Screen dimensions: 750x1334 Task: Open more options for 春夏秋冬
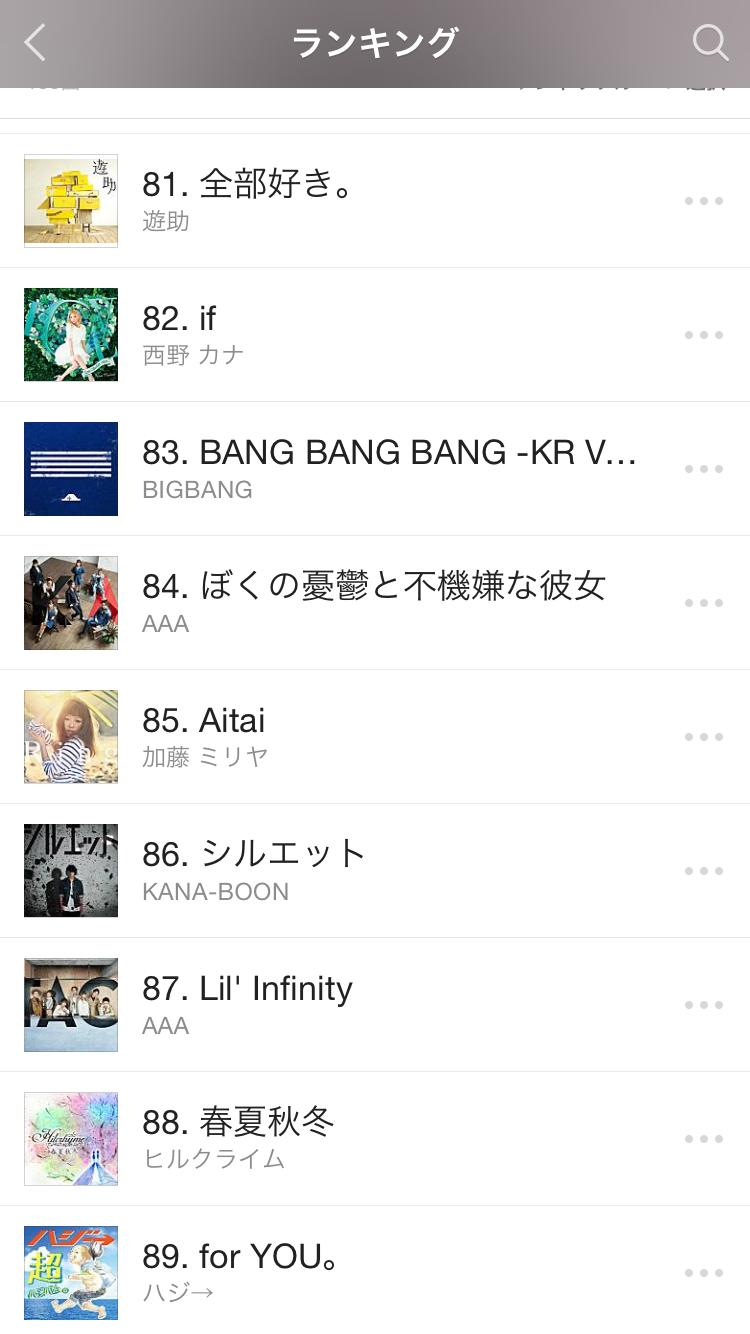704,1139
